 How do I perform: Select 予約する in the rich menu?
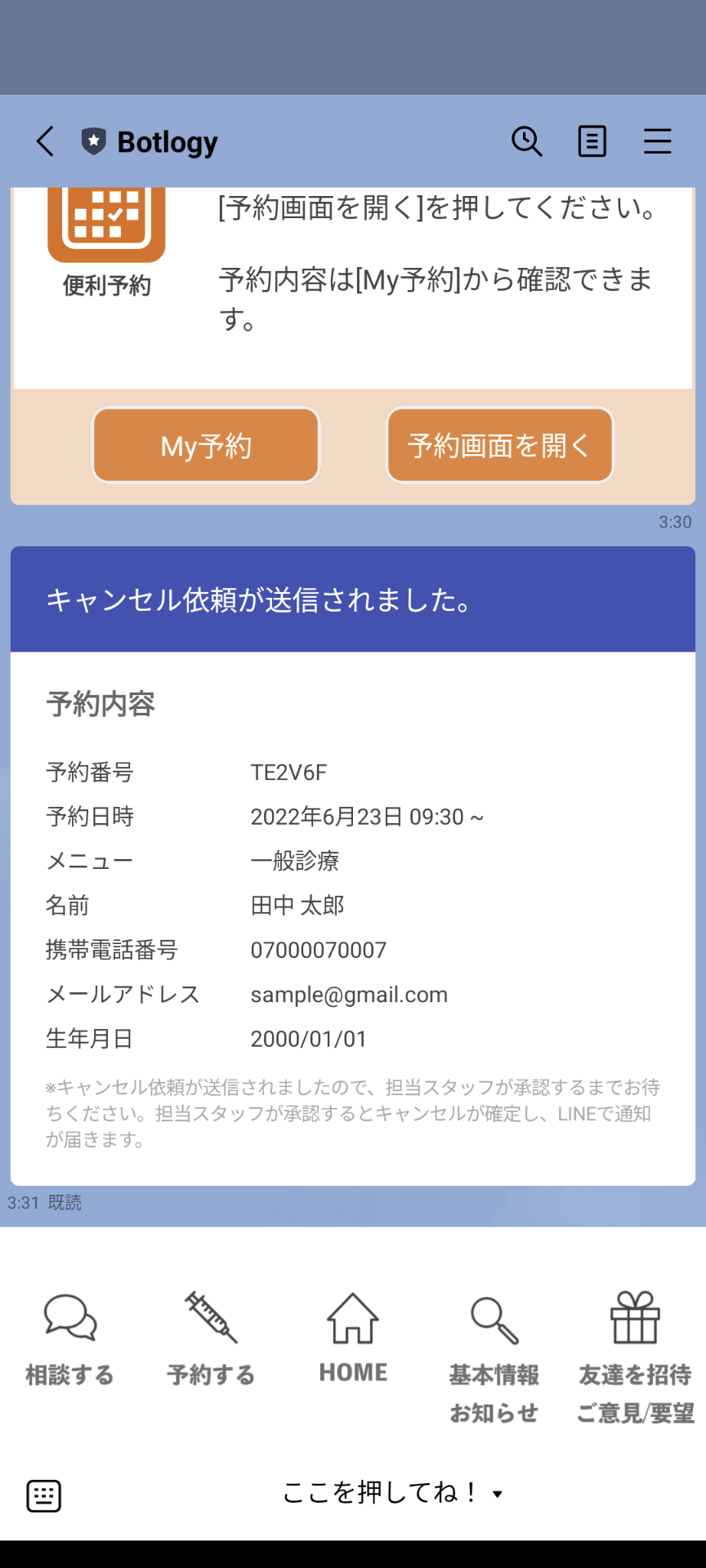point(211,1339)
